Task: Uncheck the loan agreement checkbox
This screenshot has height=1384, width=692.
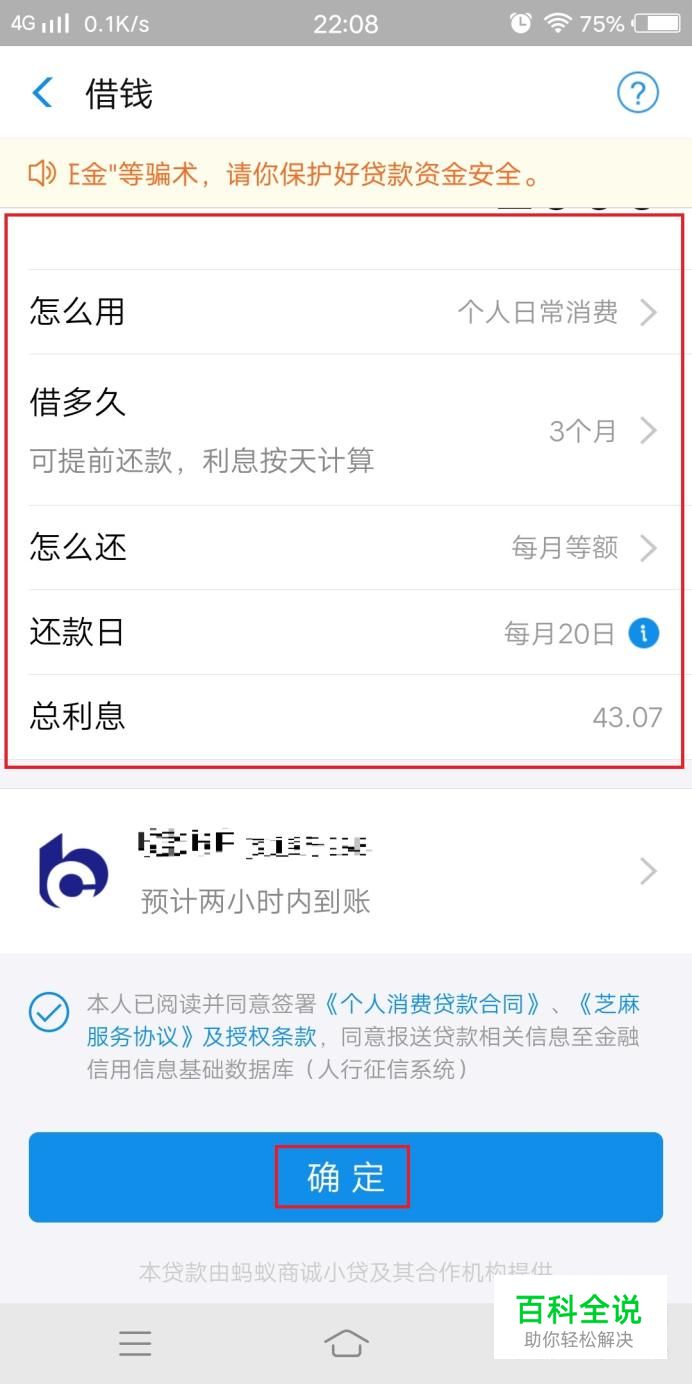Action: coord(49,1012)
